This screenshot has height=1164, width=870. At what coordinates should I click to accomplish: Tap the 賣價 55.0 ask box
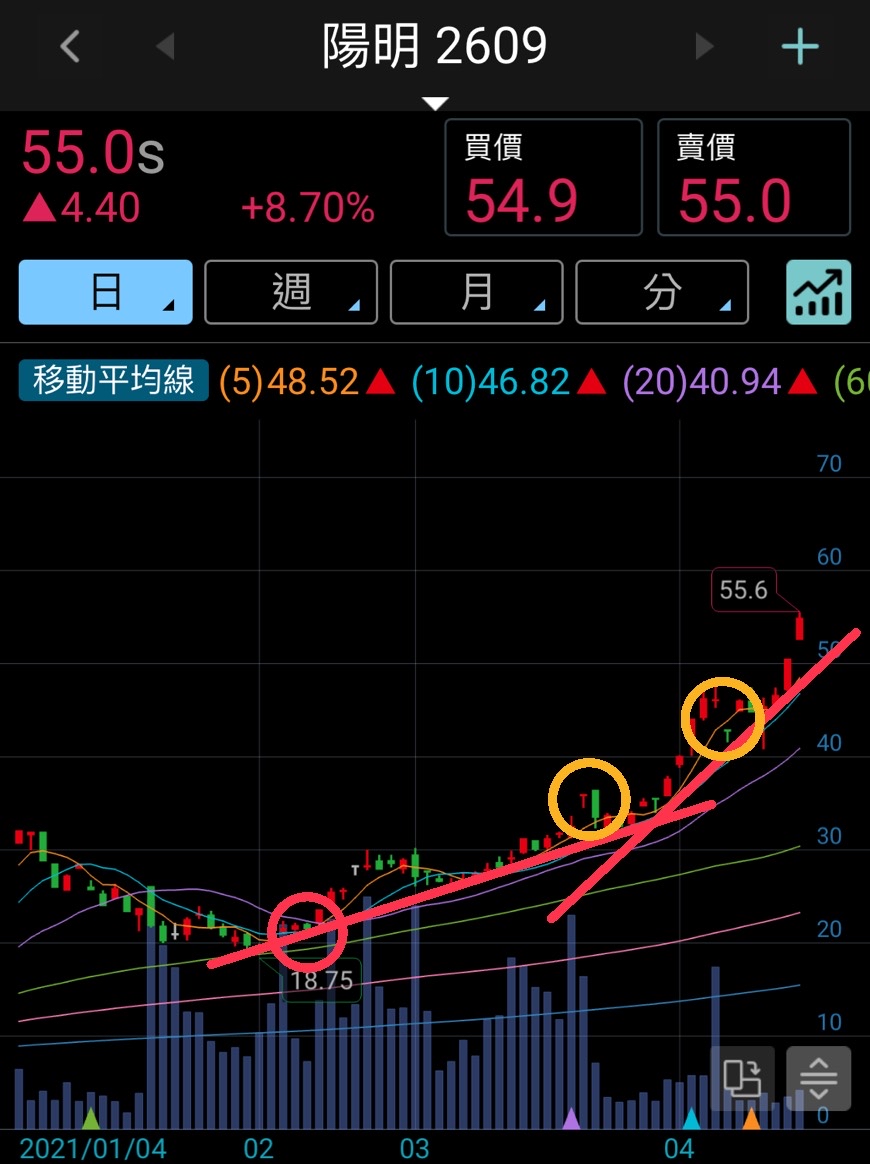[x=754, y=178]
